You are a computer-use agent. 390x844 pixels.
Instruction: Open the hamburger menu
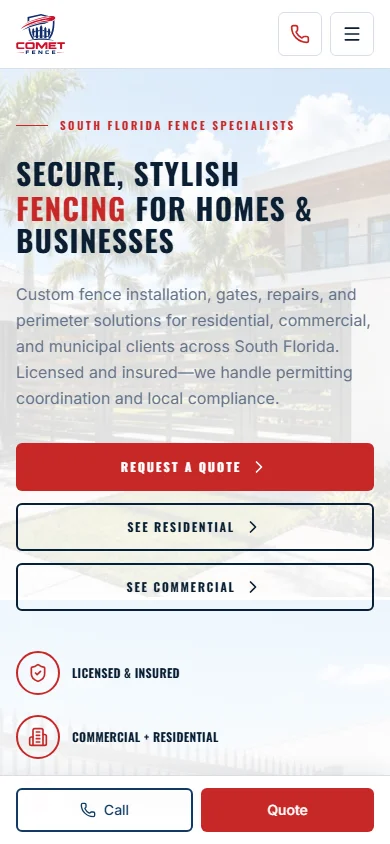(x=352, y=34)
